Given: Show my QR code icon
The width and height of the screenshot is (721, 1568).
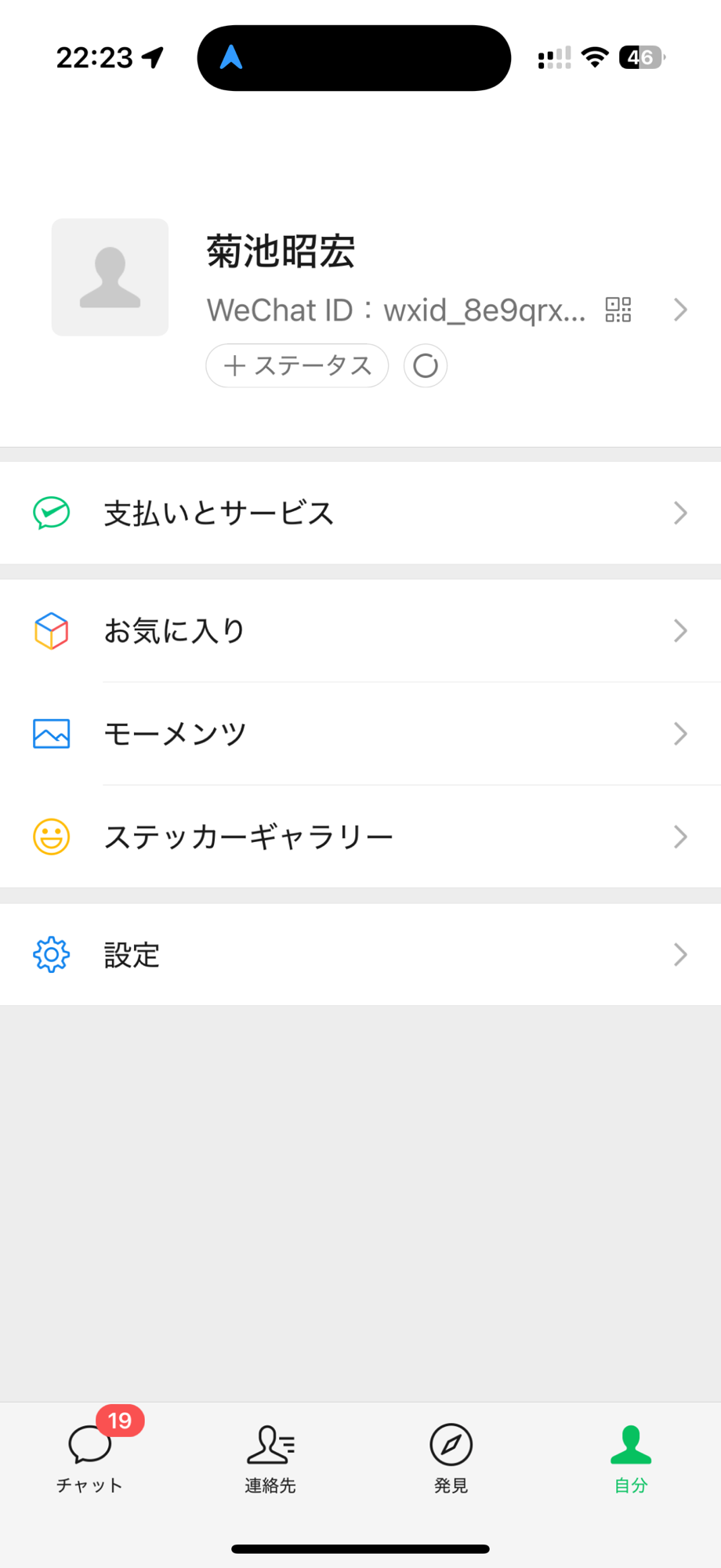Looking at the screenshot, I should click(618, 310).
